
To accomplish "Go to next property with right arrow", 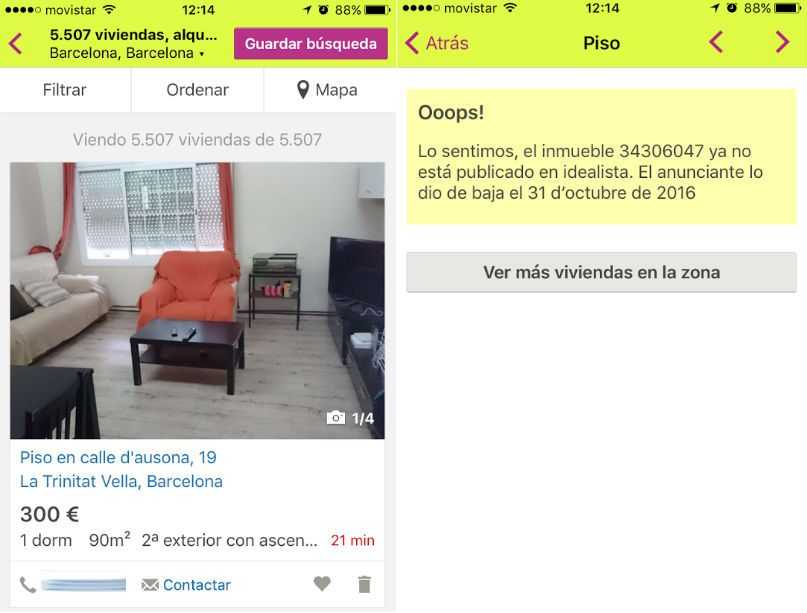I will 782,43.
